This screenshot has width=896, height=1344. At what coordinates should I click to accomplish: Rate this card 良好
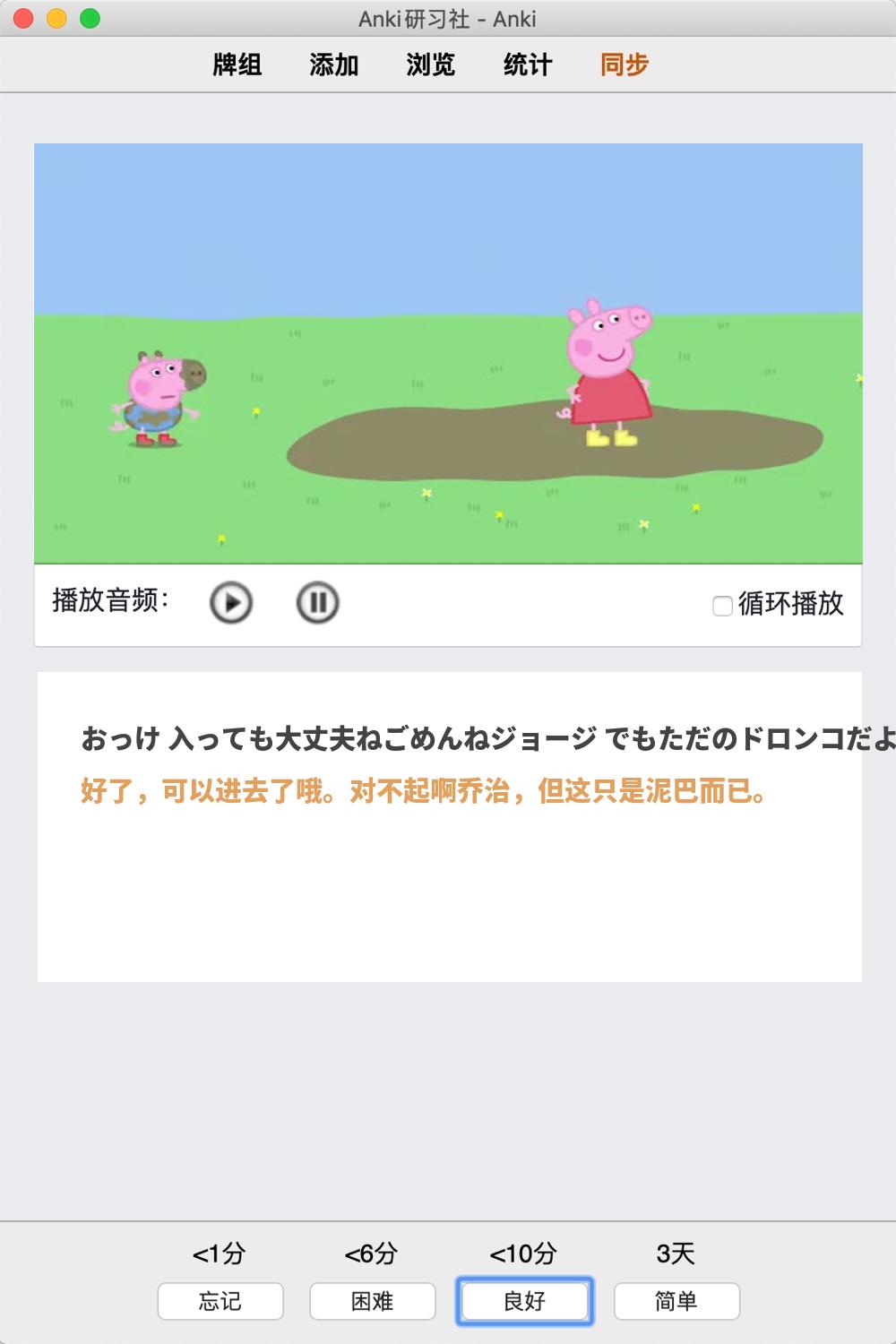[525, 1301]
